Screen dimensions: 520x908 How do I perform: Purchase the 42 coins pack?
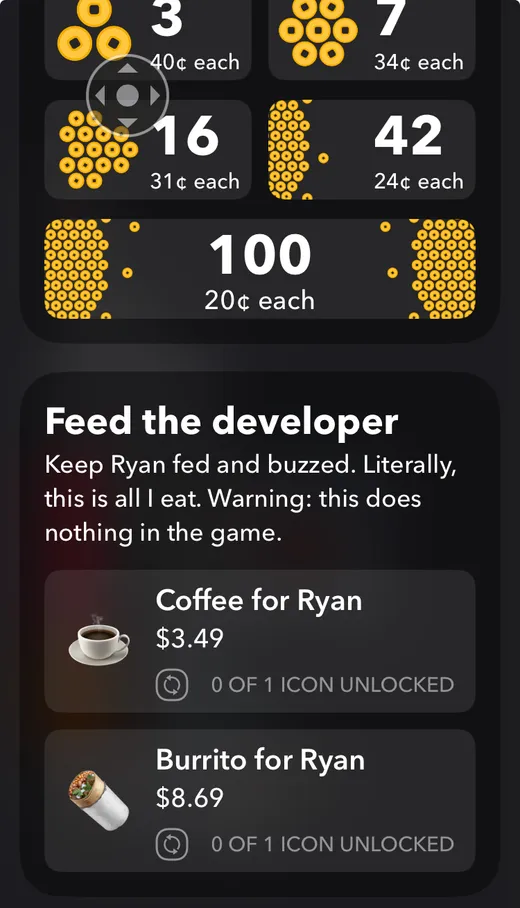click(x=372, y=150)
